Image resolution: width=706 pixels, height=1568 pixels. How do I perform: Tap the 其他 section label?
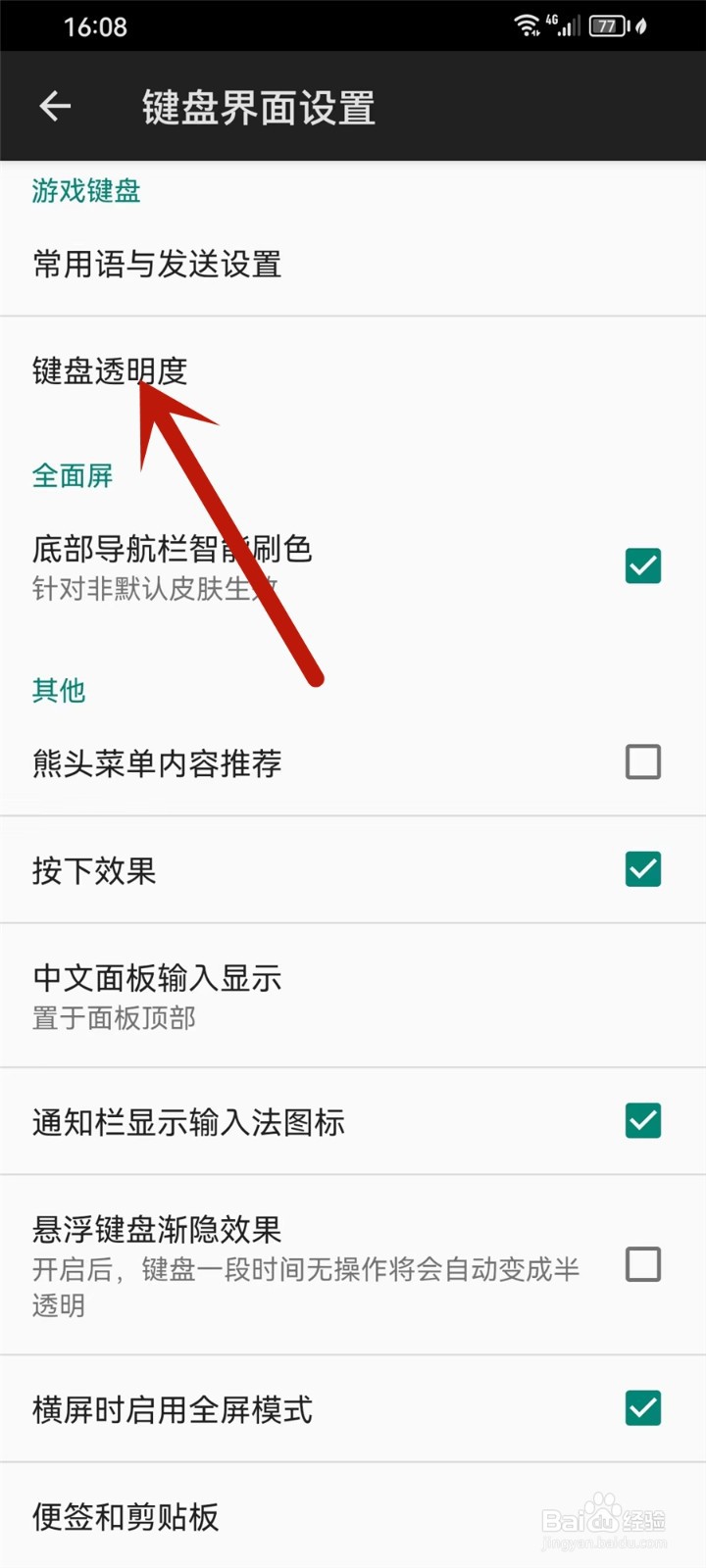coord(59,691)
